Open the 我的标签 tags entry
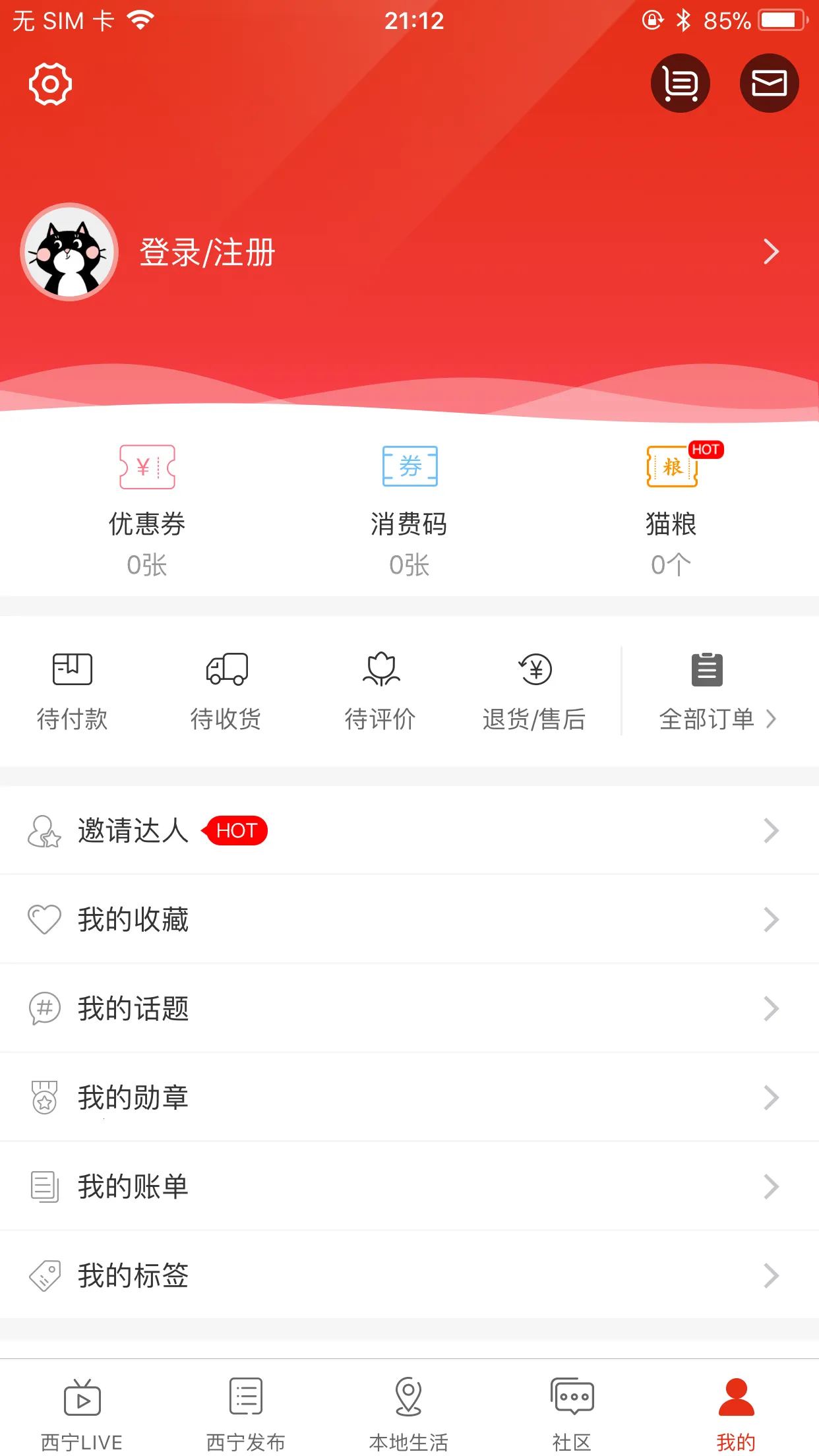This screenshot has height=1456, width=819. [x=131, y=1275]
